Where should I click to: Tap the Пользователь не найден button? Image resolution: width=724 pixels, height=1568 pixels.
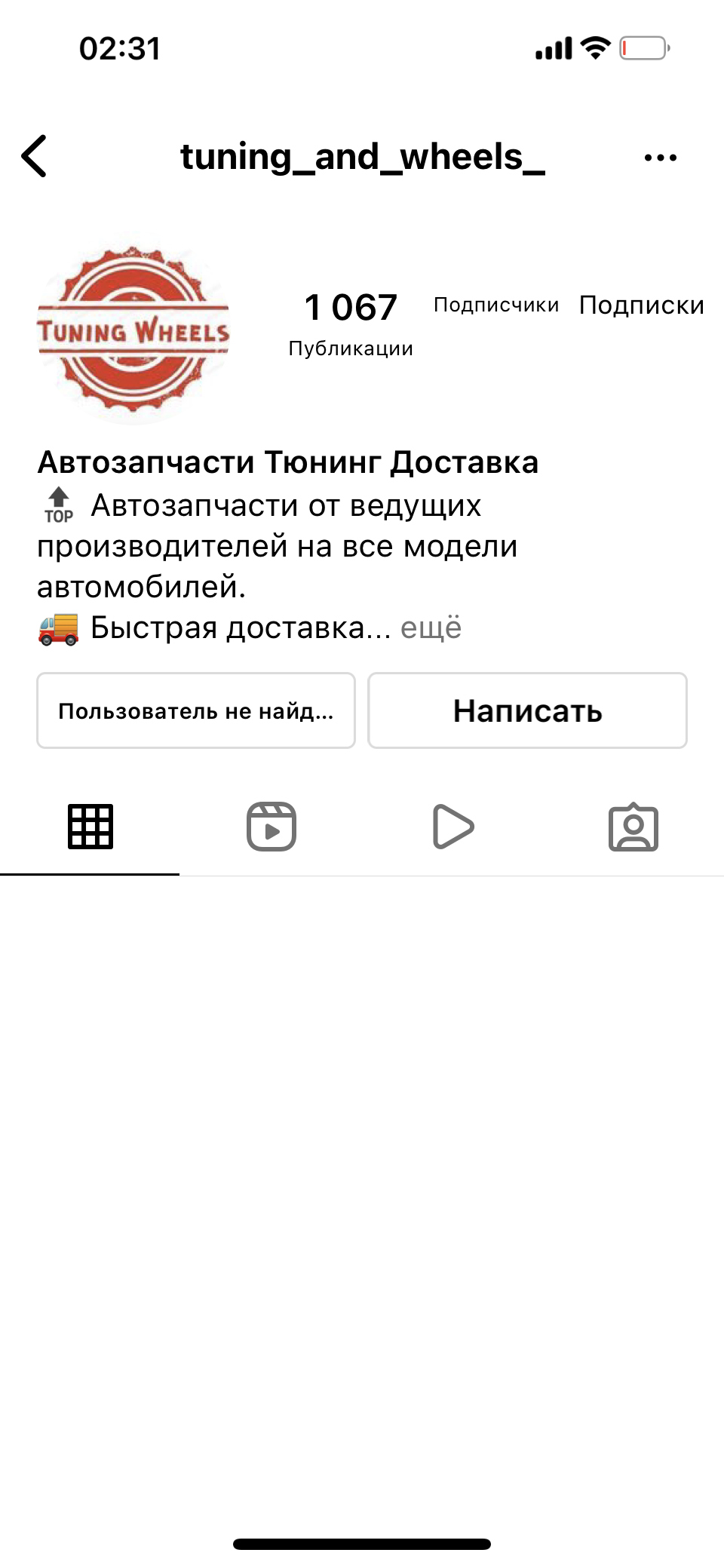coord(196,710)
